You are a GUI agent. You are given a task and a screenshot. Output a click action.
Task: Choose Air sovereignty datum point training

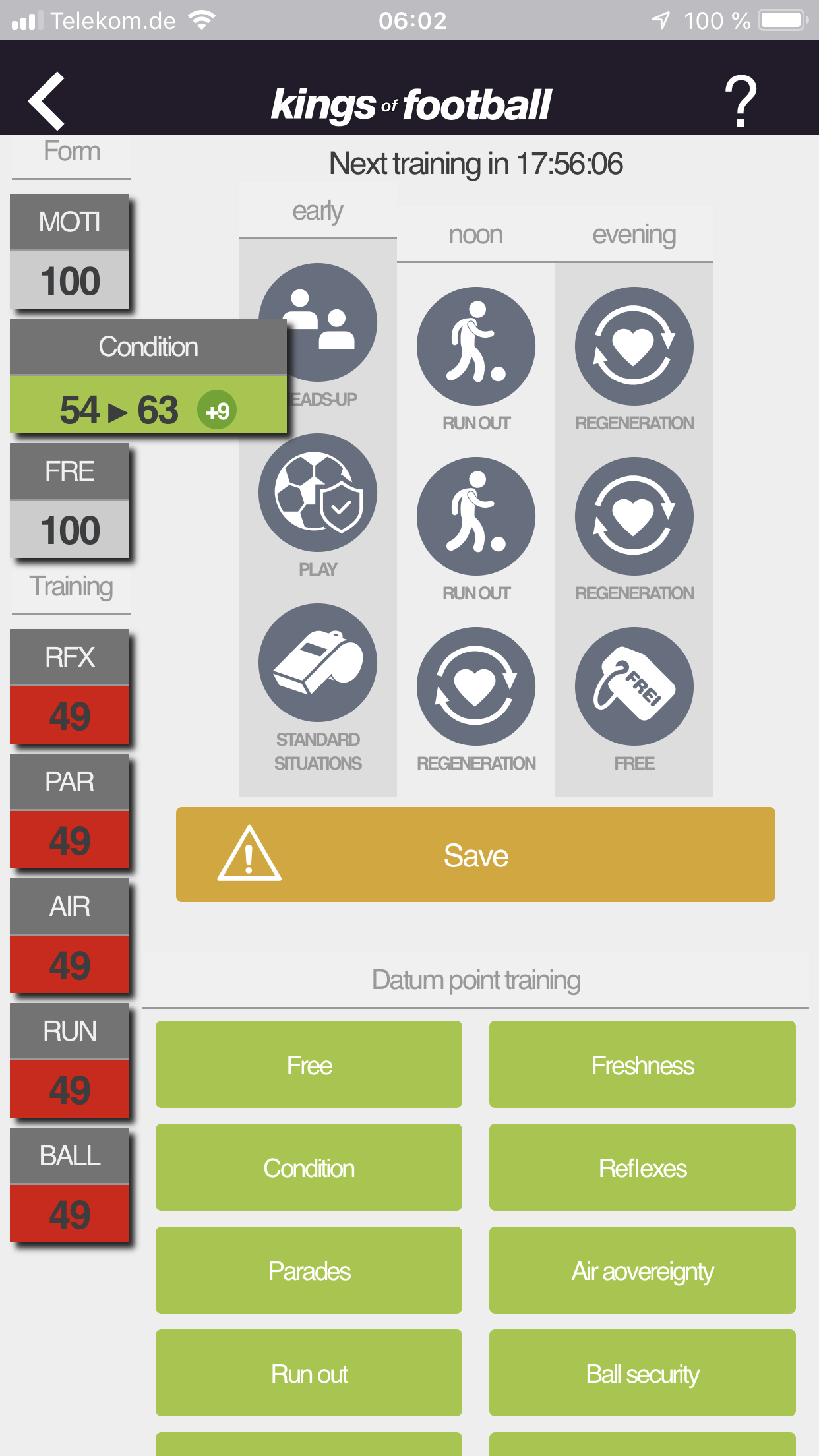pyautogui.click(x=642, y=1270)
